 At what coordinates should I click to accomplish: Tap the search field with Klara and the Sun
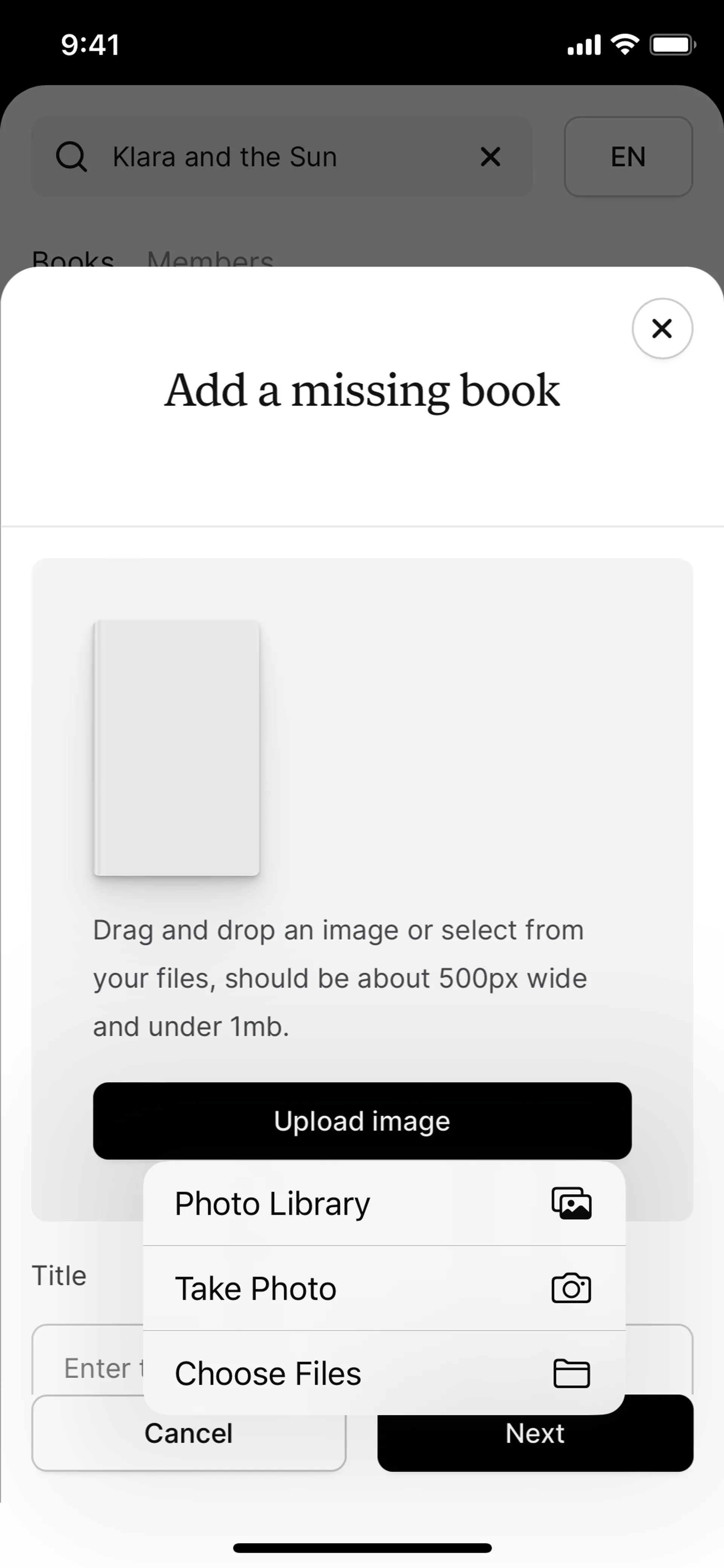coord(268,157)
